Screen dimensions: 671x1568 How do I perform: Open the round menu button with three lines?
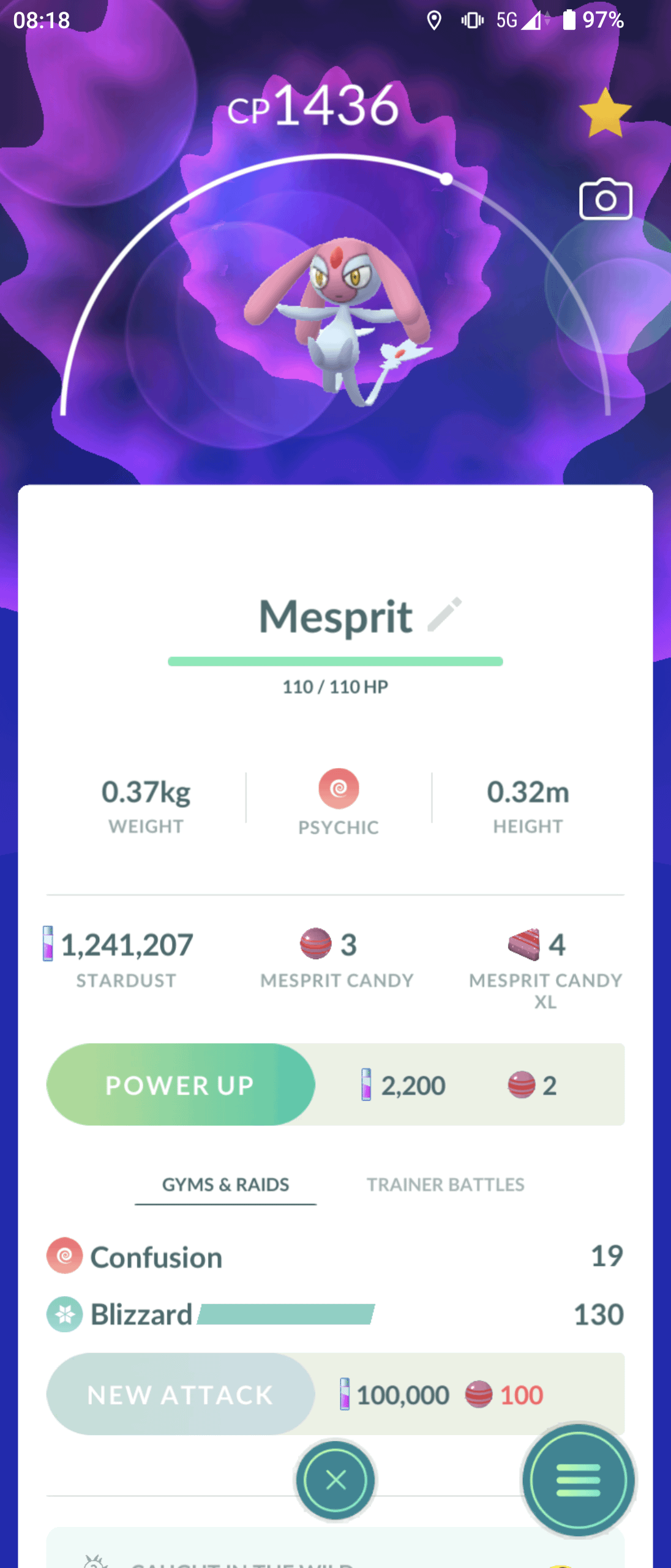click(578, 1480)
